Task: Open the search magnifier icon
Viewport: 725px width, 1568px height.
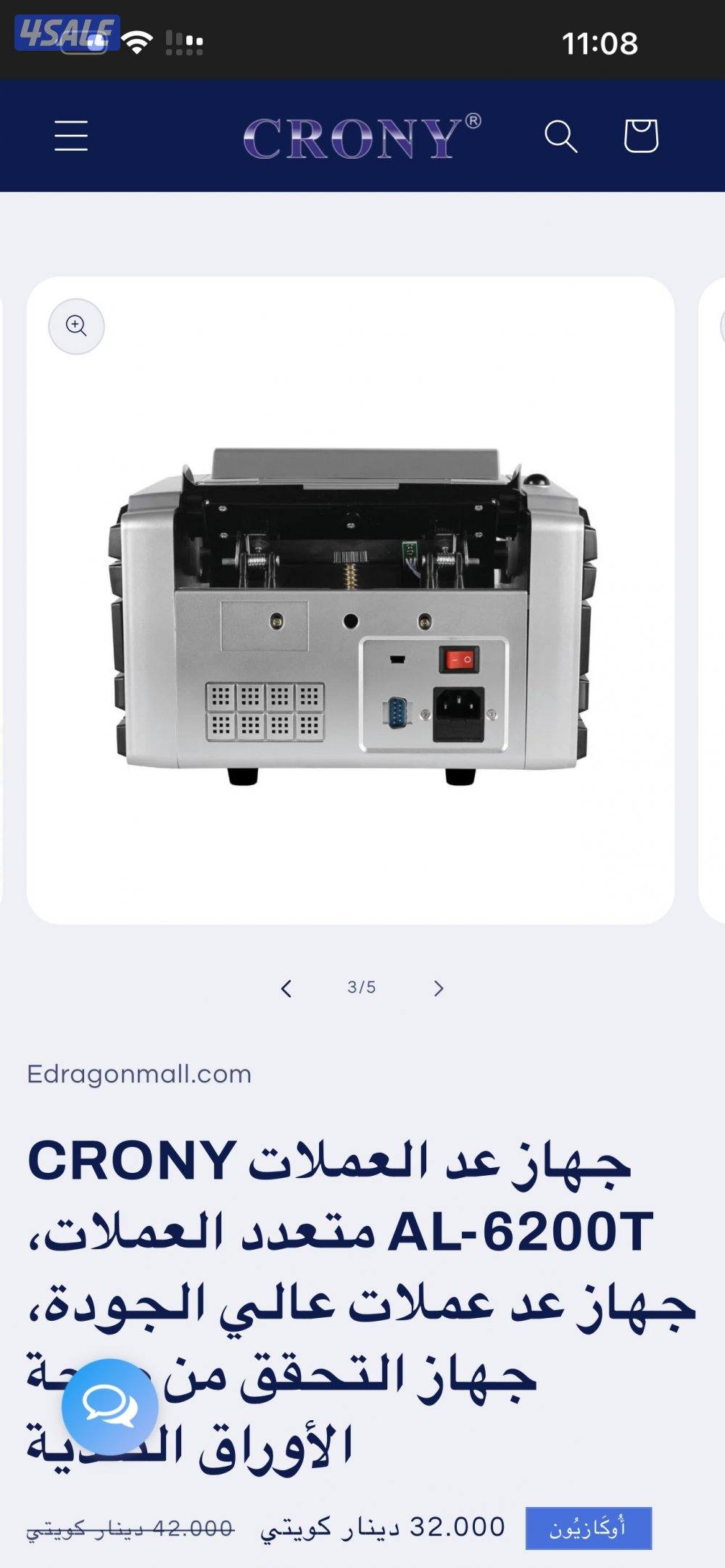Action: (x=560, y=136)
